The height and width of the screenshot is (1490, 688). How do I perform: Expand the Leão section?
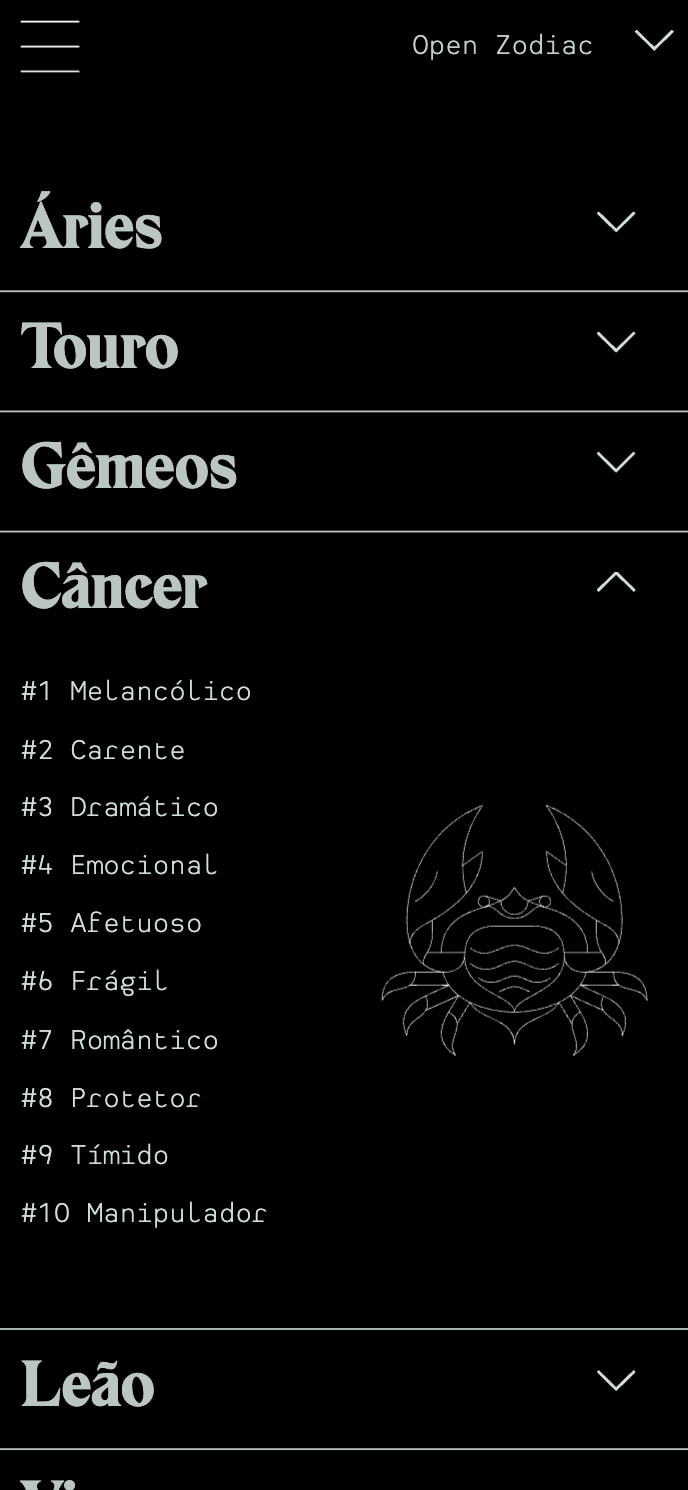pos(615,1381)
